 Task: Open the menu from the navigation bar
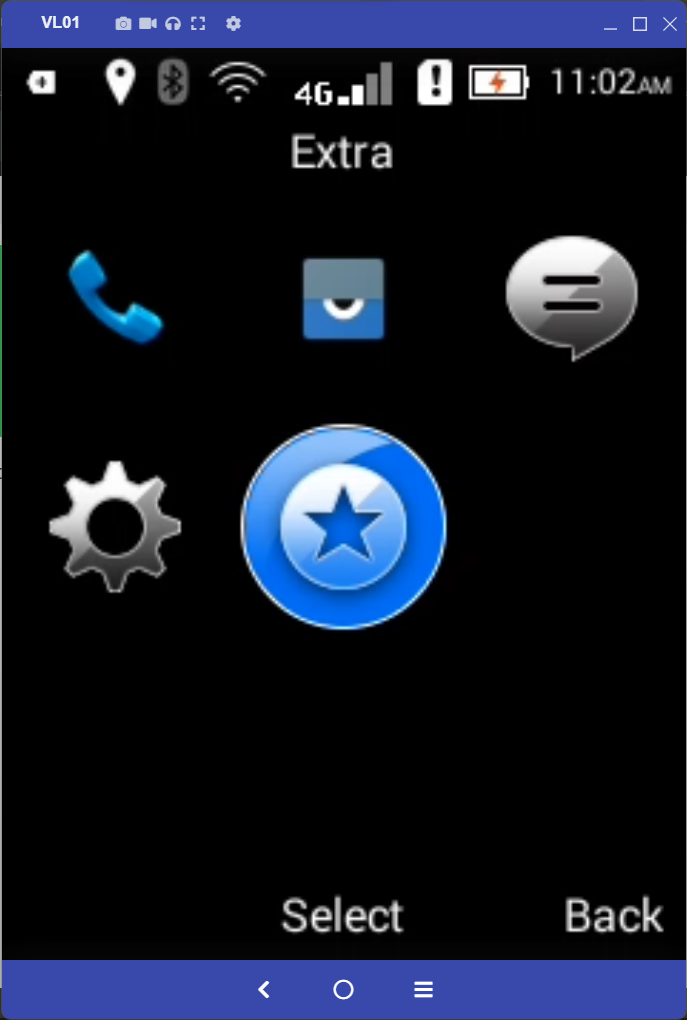pyautogui.click(x=423, y=990)
